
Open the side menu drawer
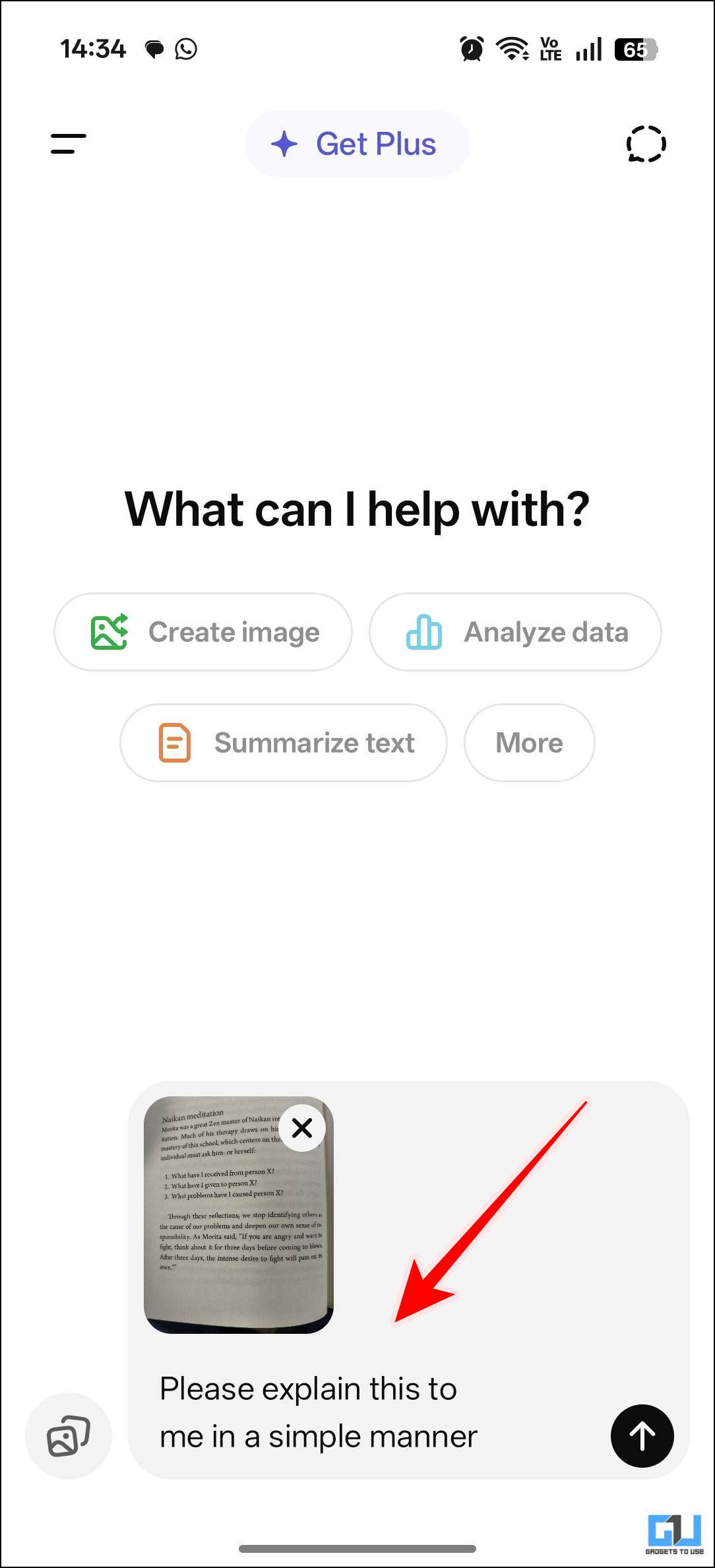point(69,144)
